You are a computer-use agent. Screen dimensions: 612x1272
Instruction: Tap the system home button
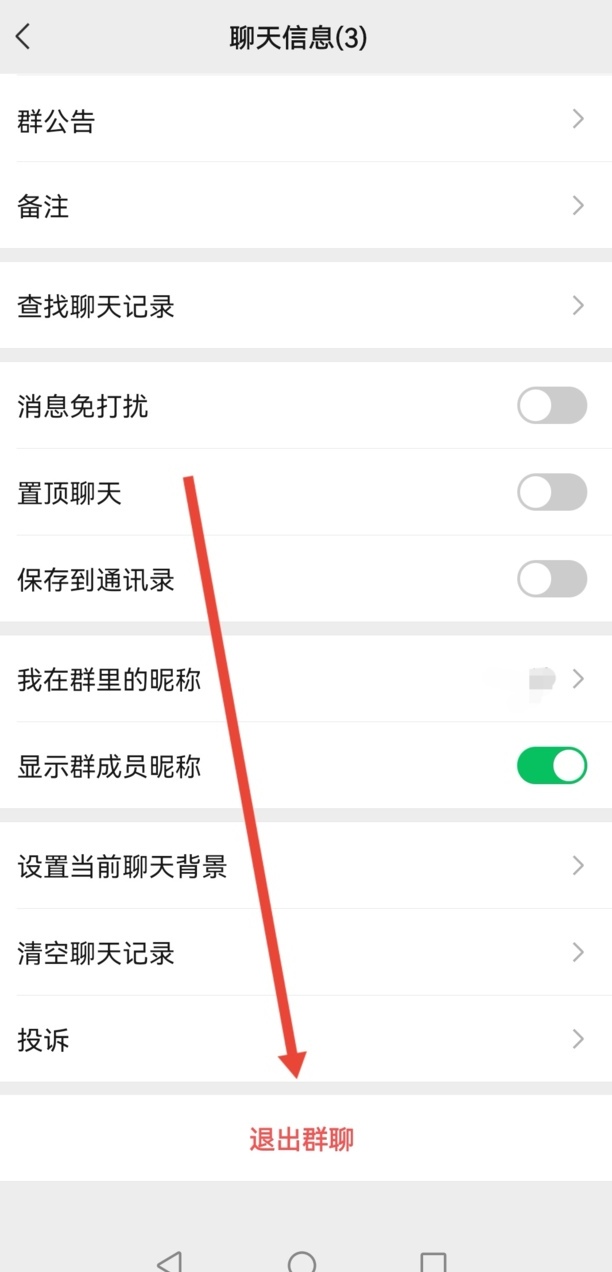point(302,1262)
